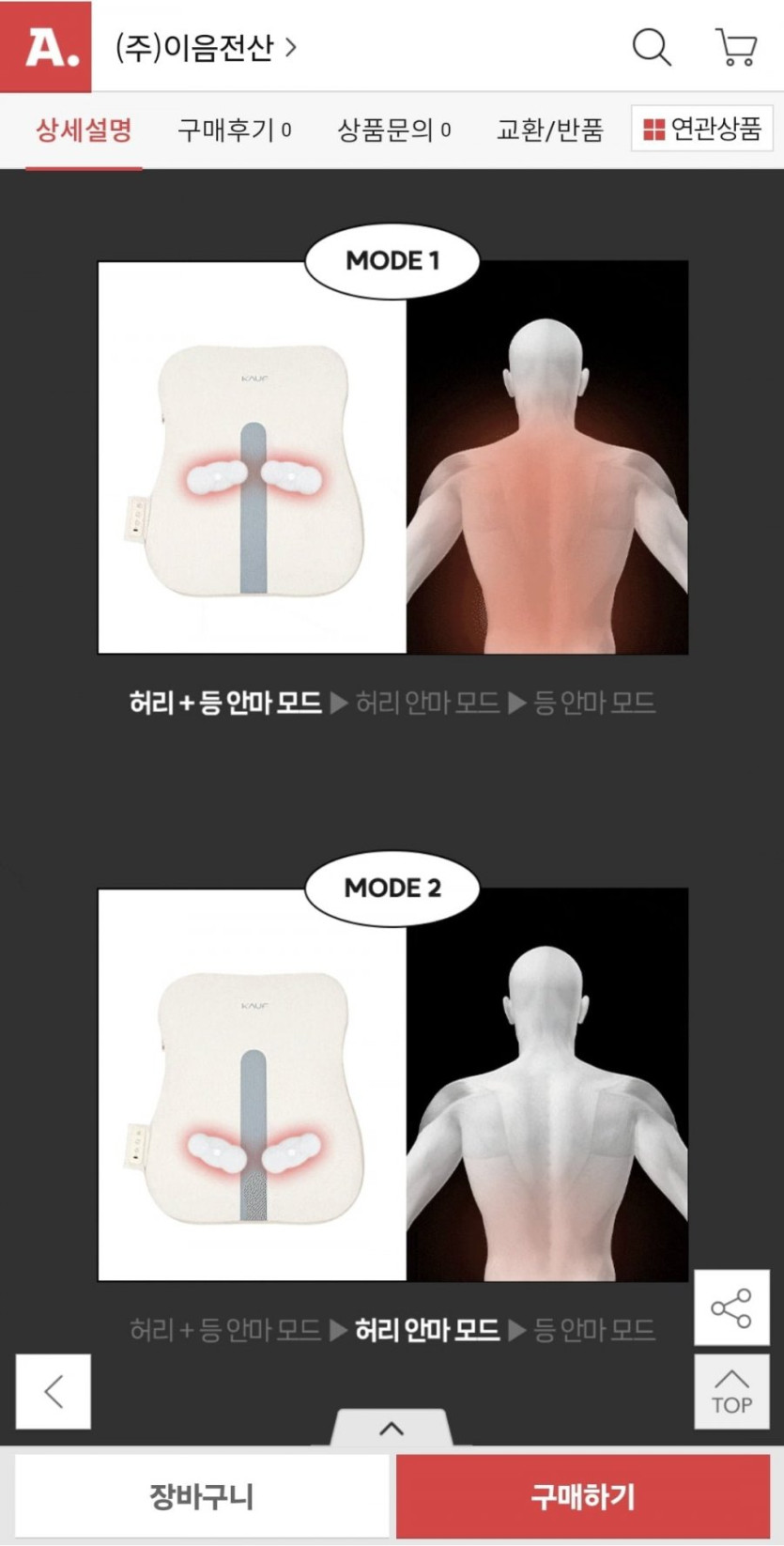Add the item via 장바구니
Viewport: 784px width, 1546px height.
(202, 1496)
